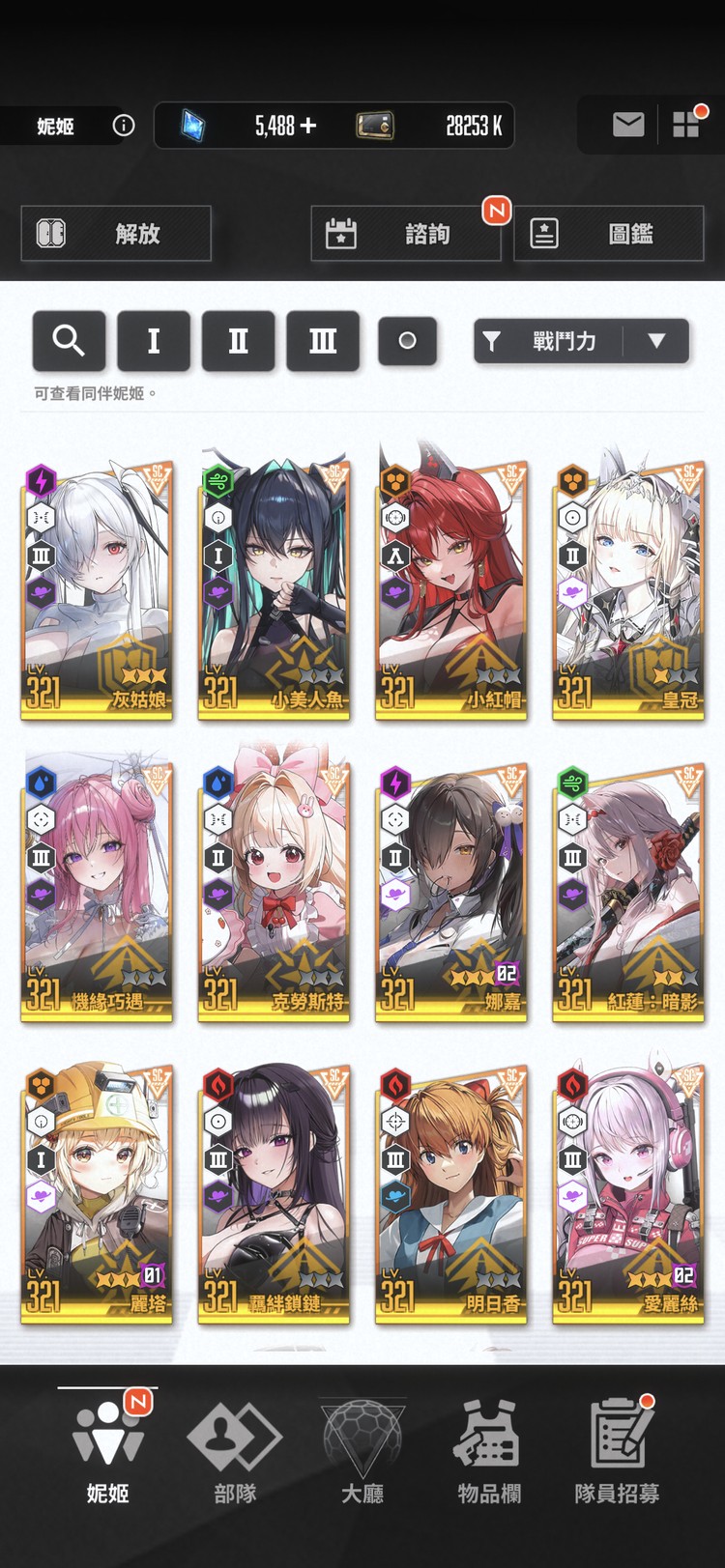Open the grid menu icon
This screenshot has height=1568, width=725.
point(685,125)
